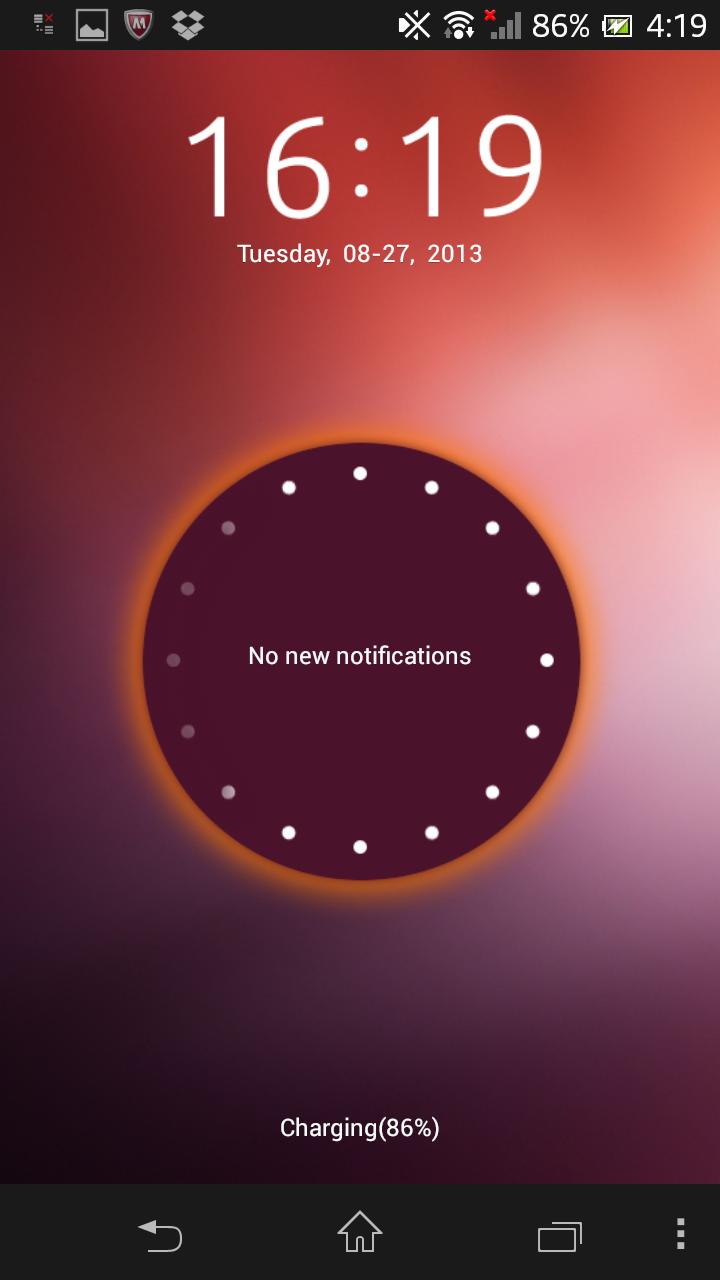
Task: Tap the No new notifications circle
Action: click(x=360, y=660)
